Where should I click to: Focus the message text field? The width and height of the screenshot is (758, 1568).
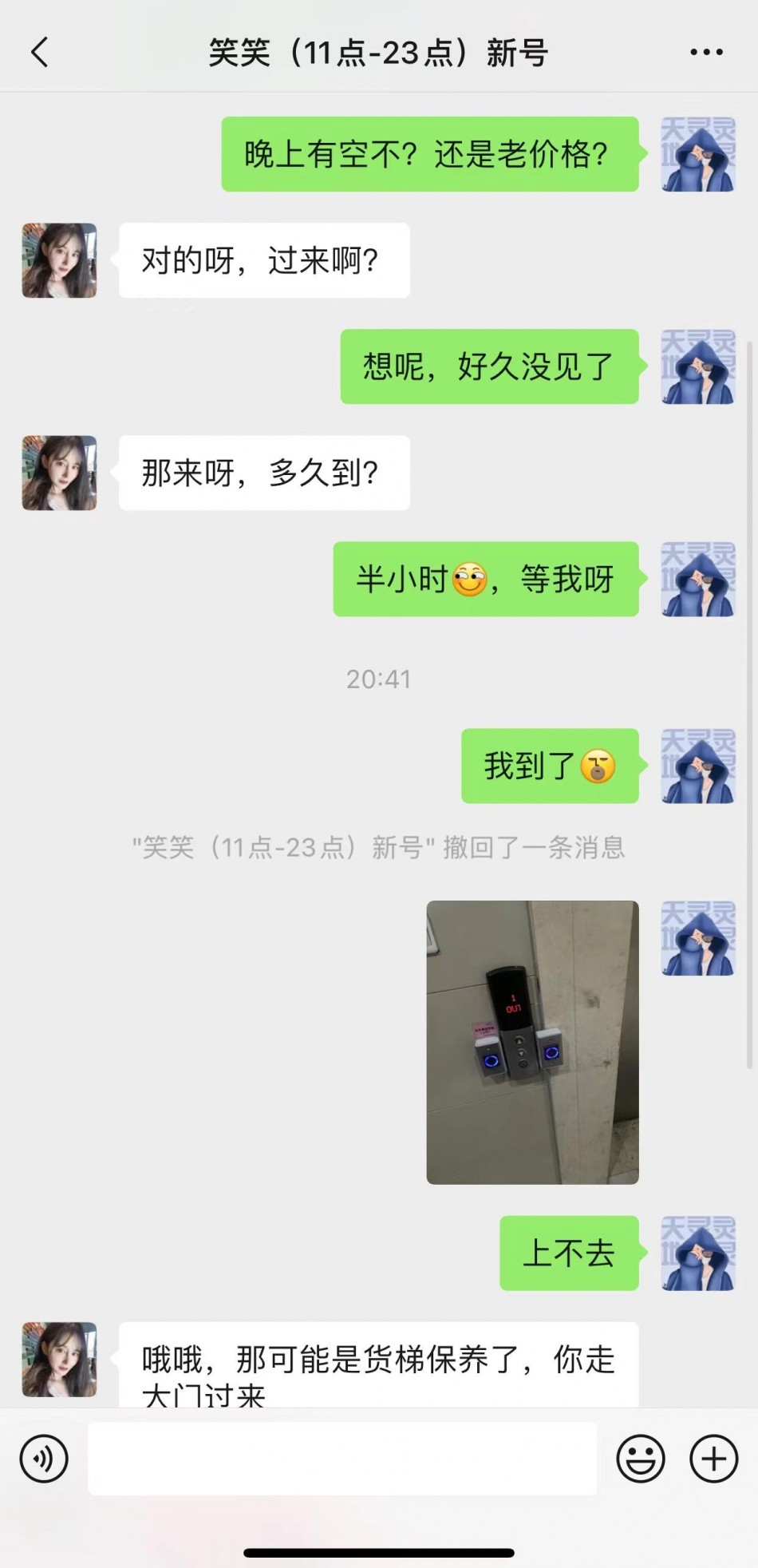pos(341,1459)
